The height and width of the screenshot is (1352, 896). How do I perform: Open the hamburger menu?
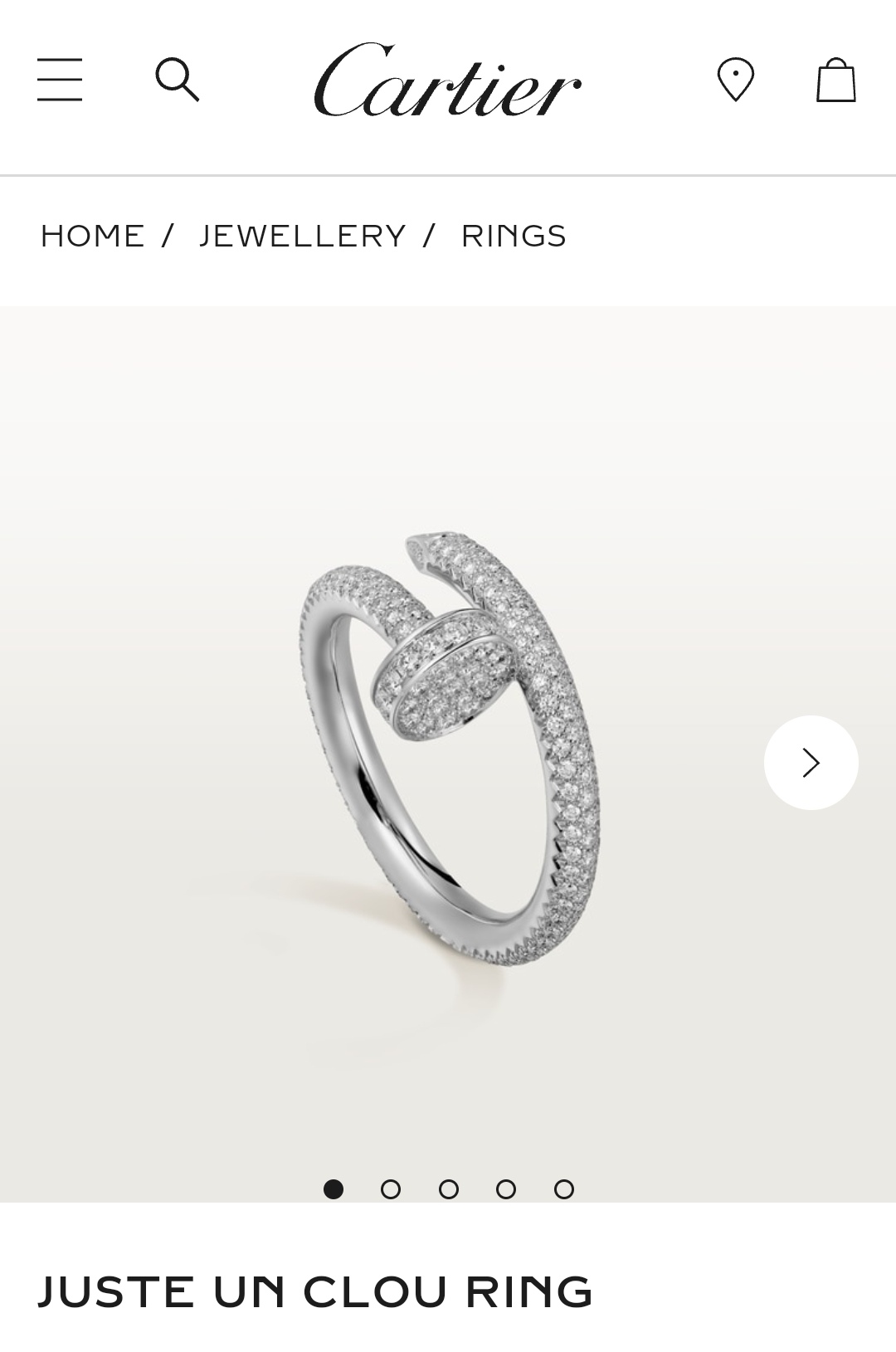coord(60,80)
